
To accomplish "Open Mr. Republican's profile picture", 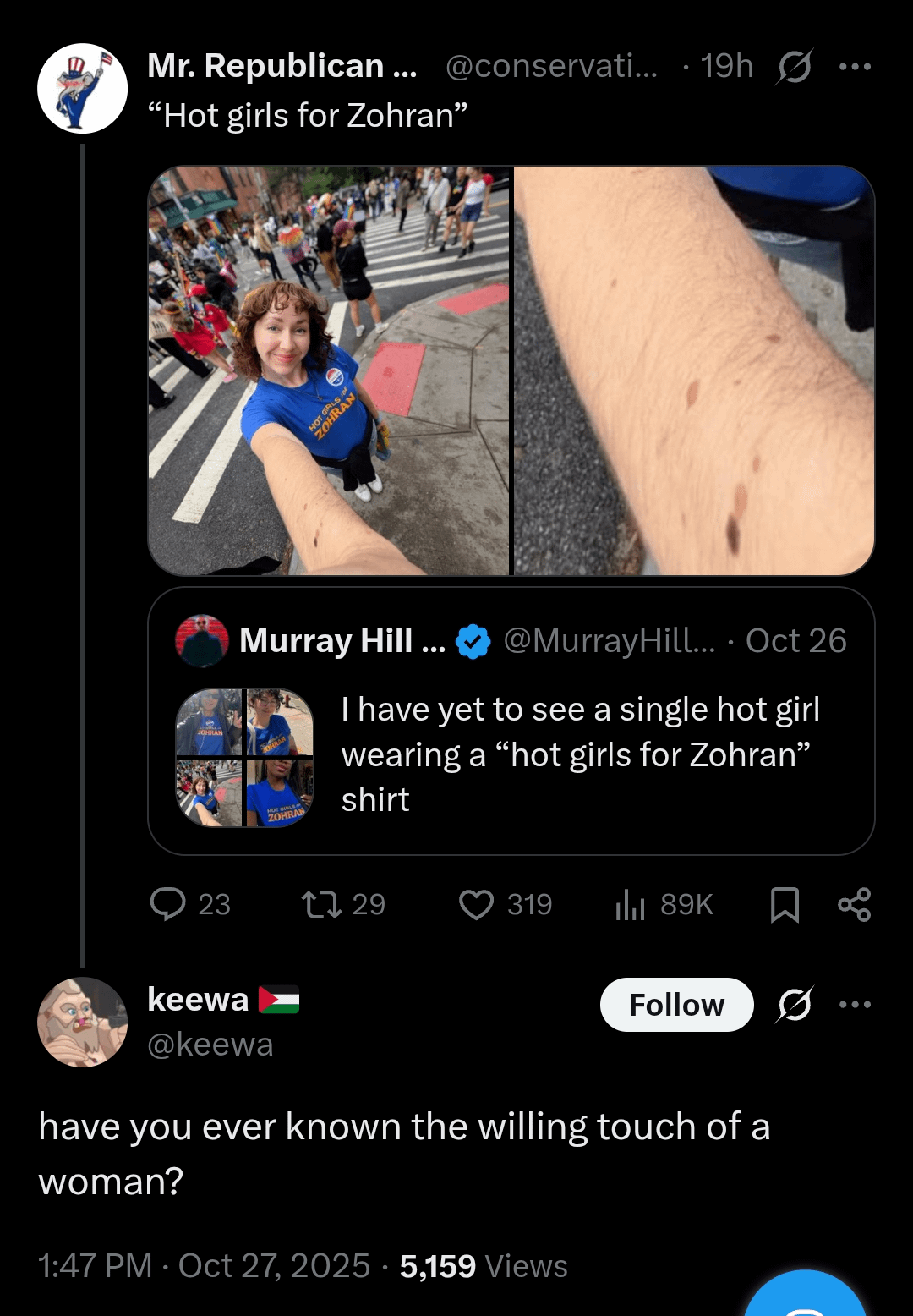I will [82, 88].
